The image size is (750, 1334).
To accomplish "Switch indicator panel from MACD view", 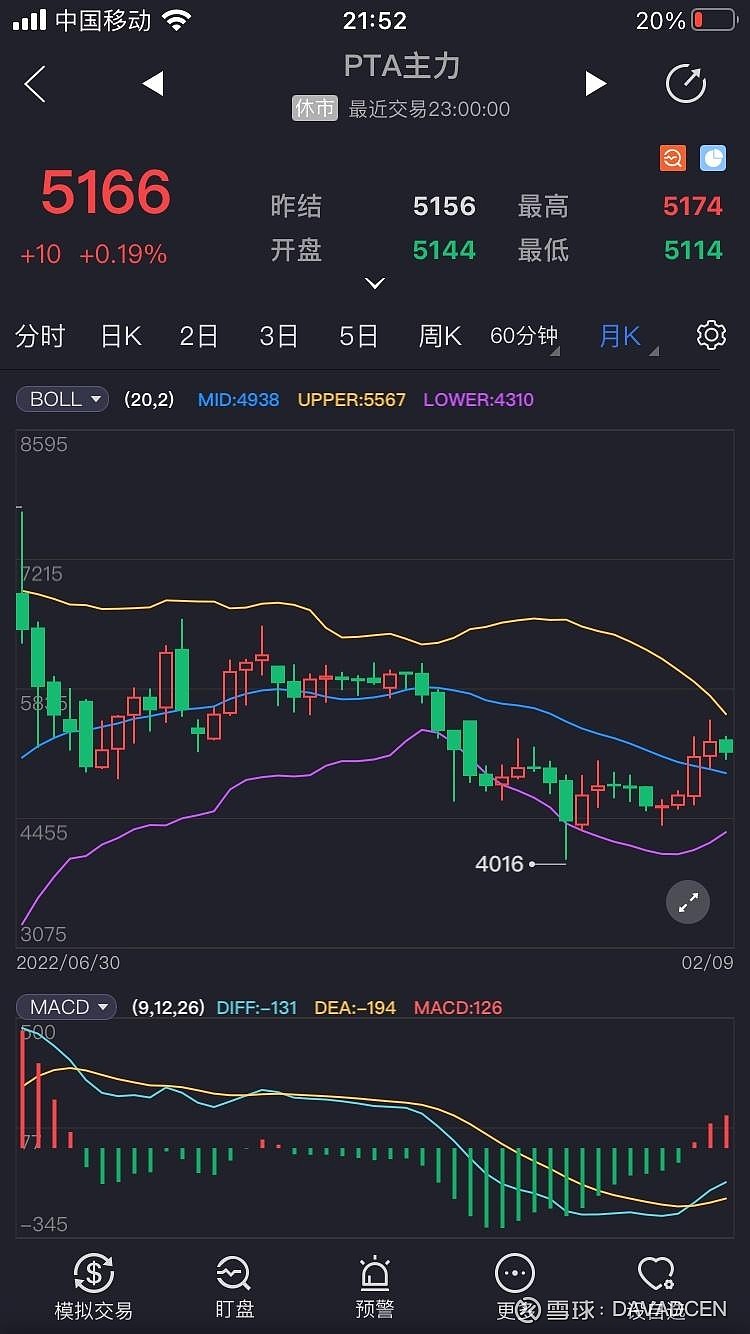I will click(66, 1007).
